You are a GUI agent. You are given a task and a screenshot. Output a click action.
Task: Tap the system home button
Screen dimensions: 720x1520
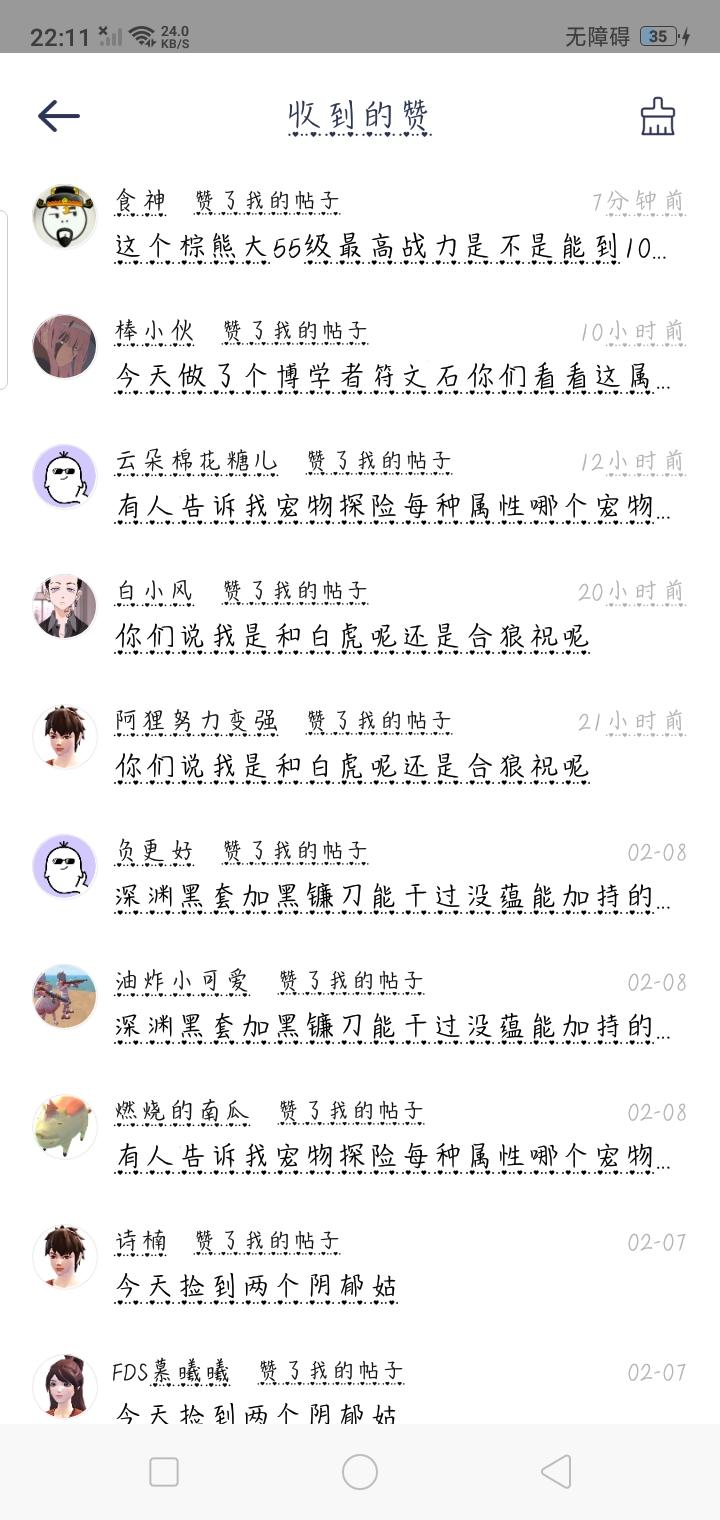click(x=360, y=1472)
